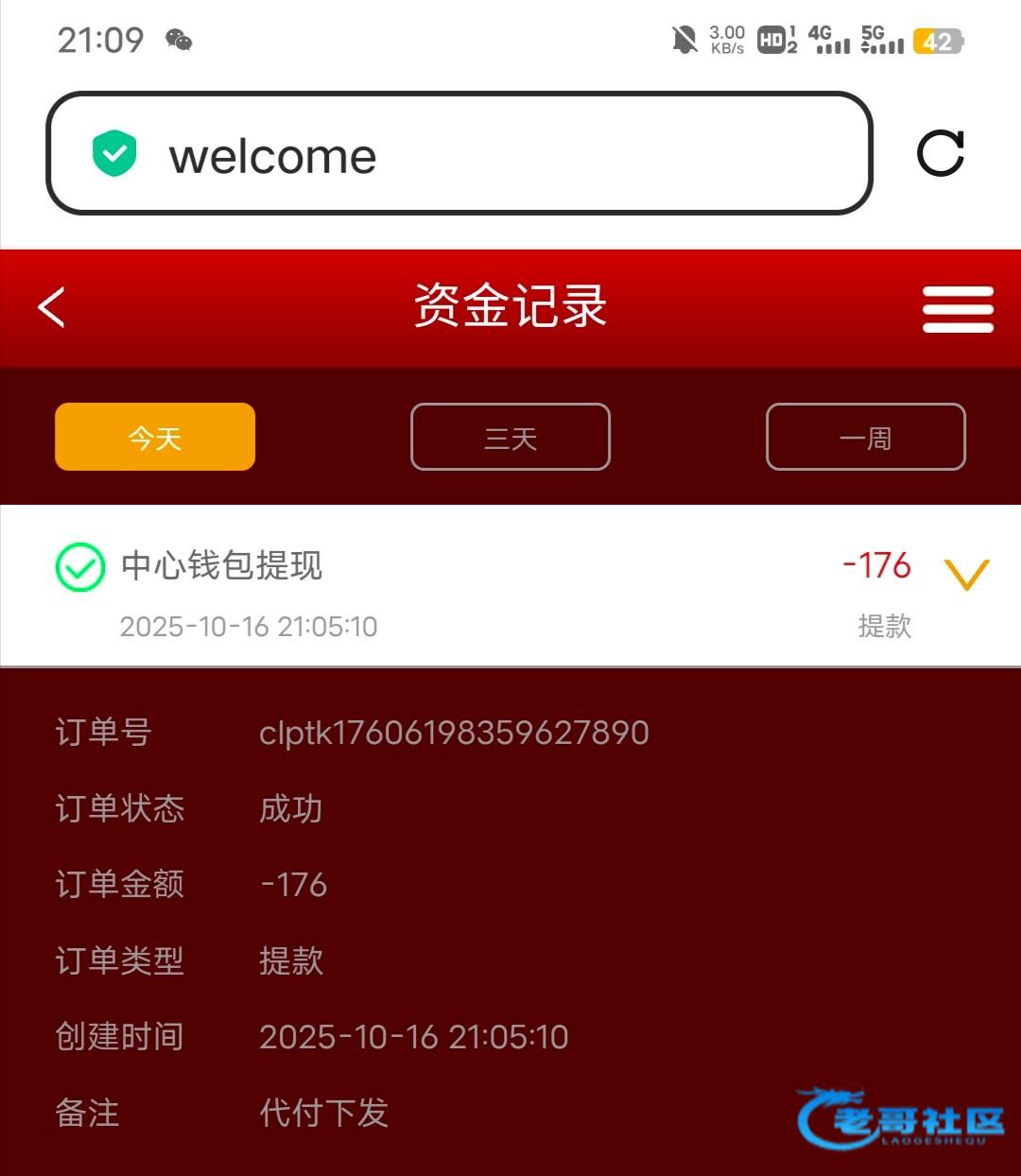Go back from 资金记录 page
The image size is (1021, 1176).
[x=52, y=307]
